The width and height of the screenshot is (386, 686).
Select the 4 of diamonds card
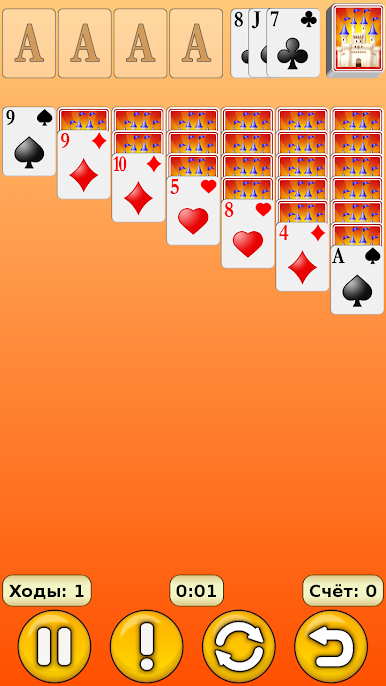302,257
